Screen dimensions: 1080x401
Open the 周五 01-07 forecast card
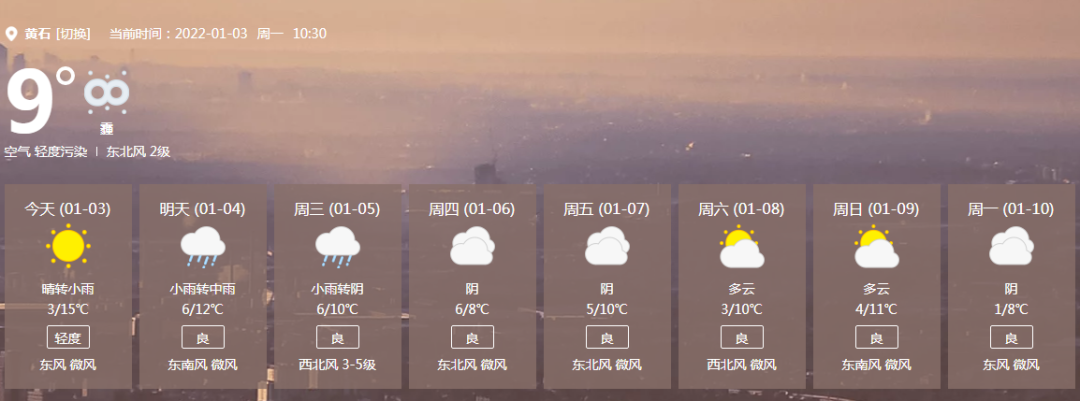tap(607, 285)
